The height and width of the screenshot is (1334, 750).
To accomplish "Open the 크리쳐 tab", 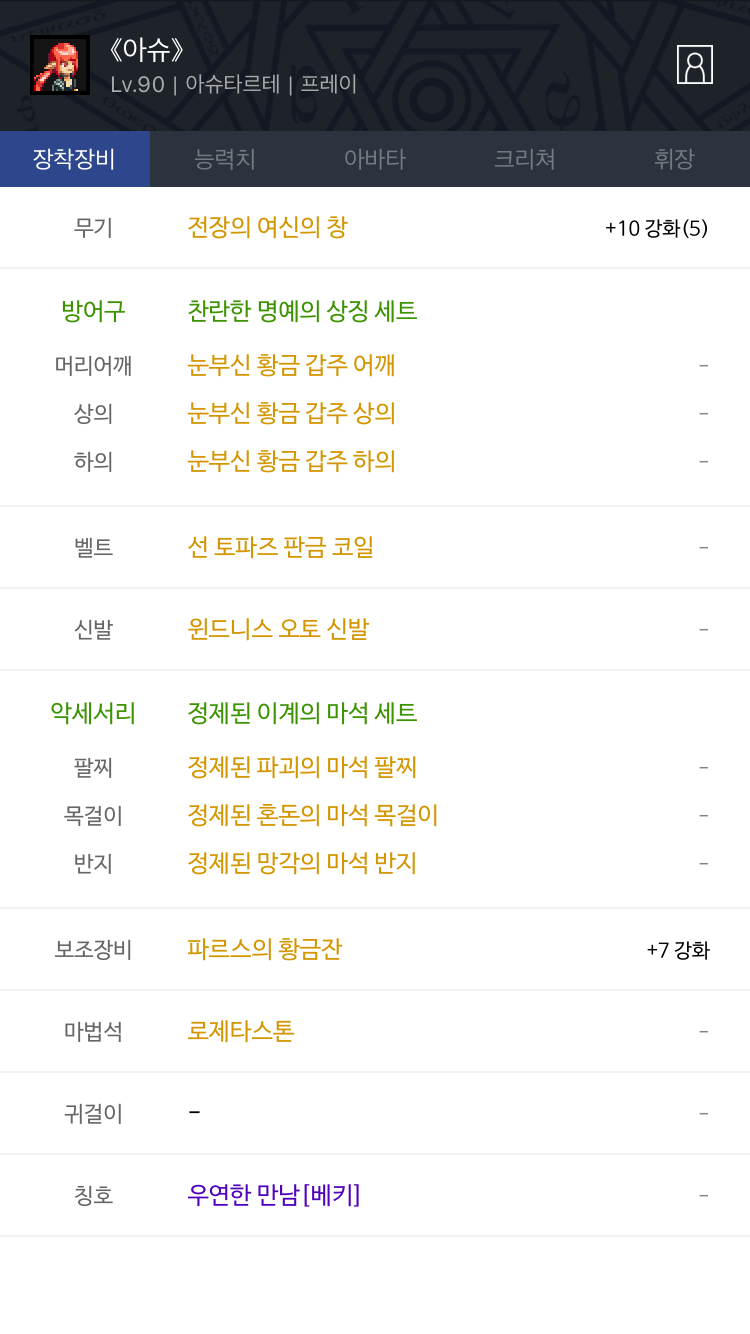I will point(525,159).
